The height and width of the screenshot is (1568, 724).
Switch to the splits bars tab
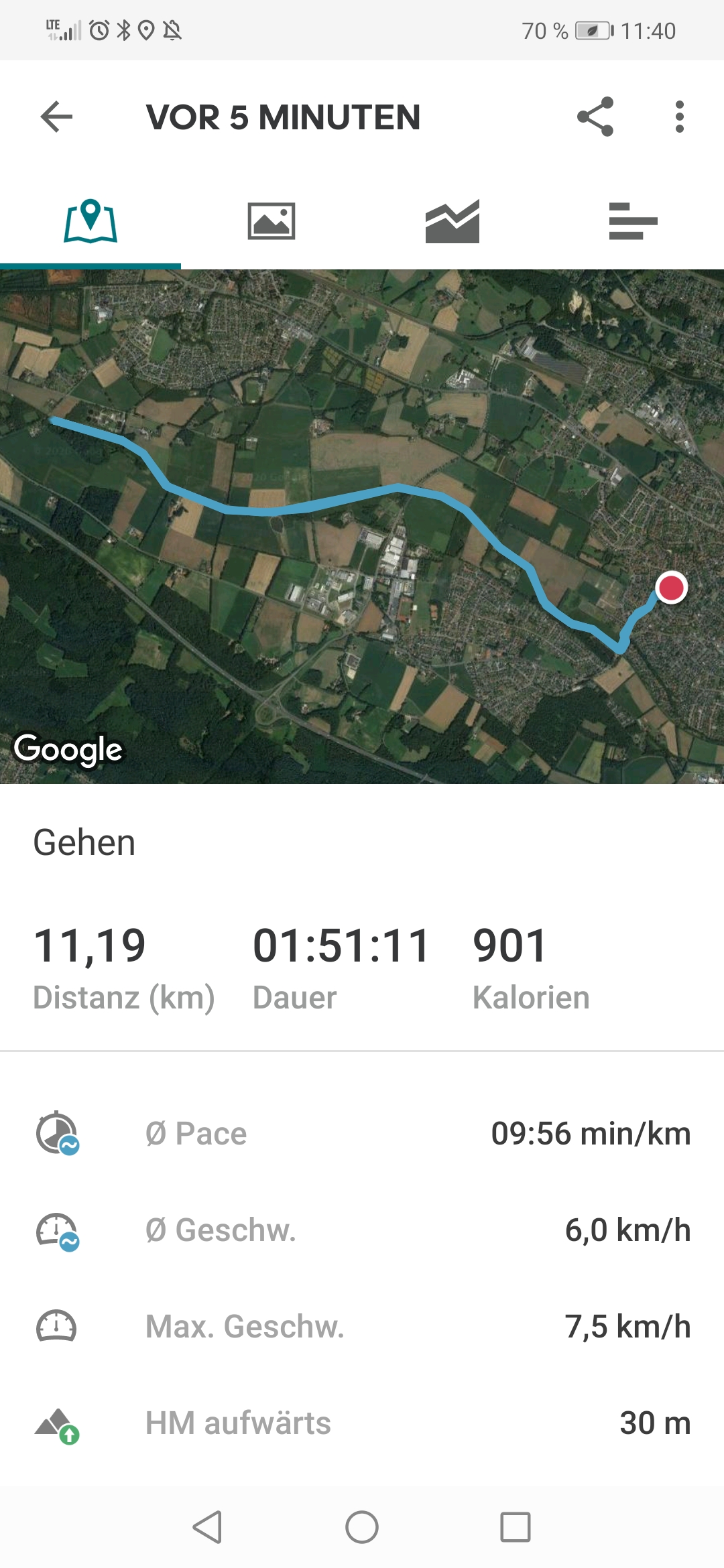[633, 221]
